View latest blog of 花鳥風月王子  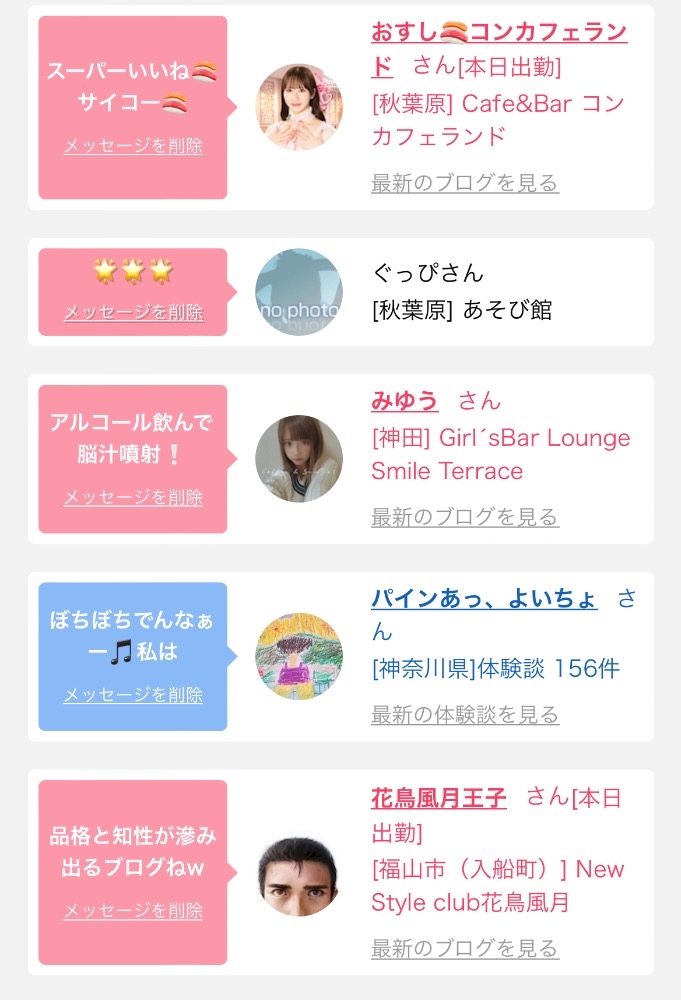[464, 948]
